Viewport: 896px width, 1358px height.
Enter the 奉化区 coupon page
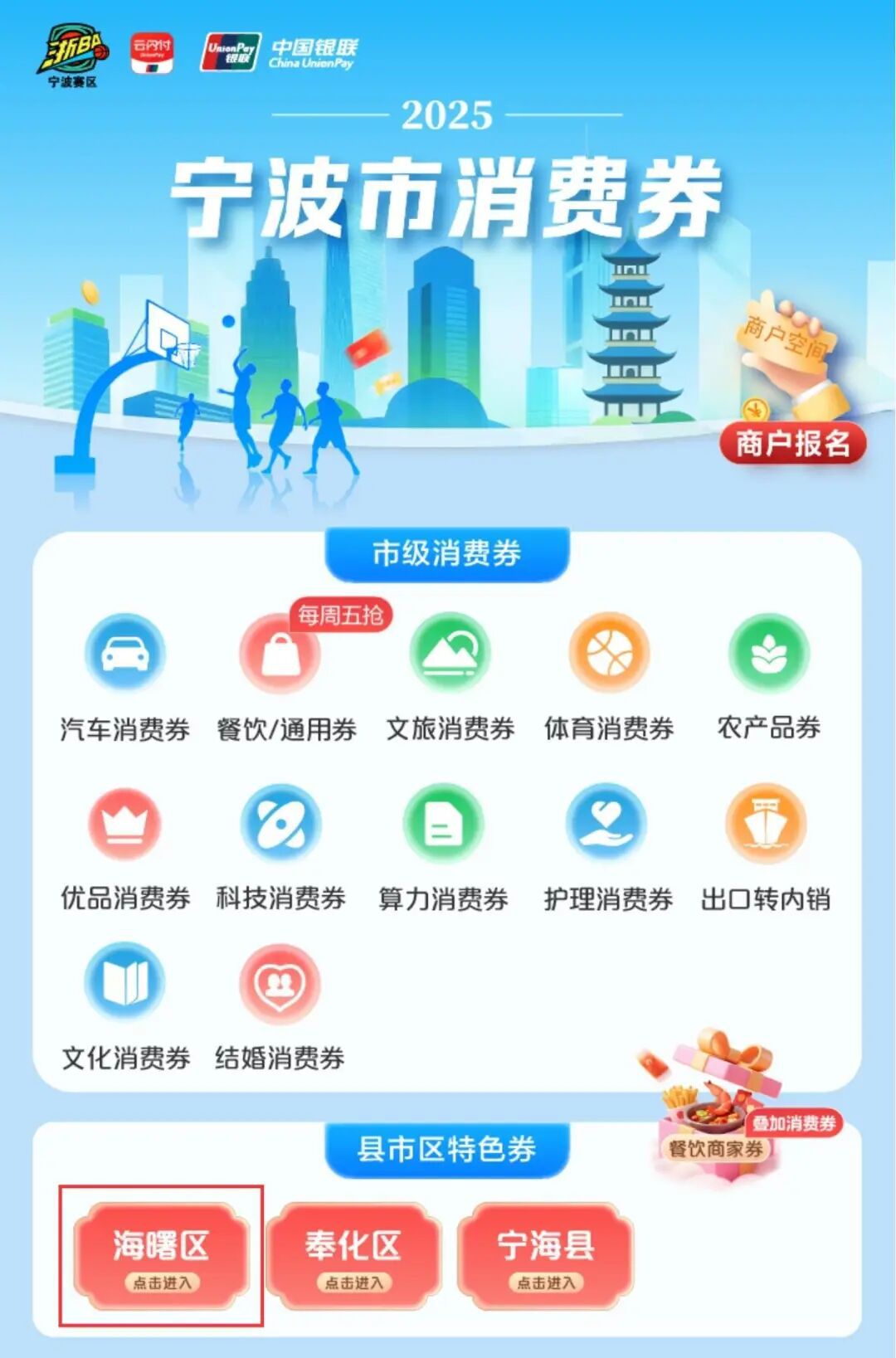(x=353, y=1256)
